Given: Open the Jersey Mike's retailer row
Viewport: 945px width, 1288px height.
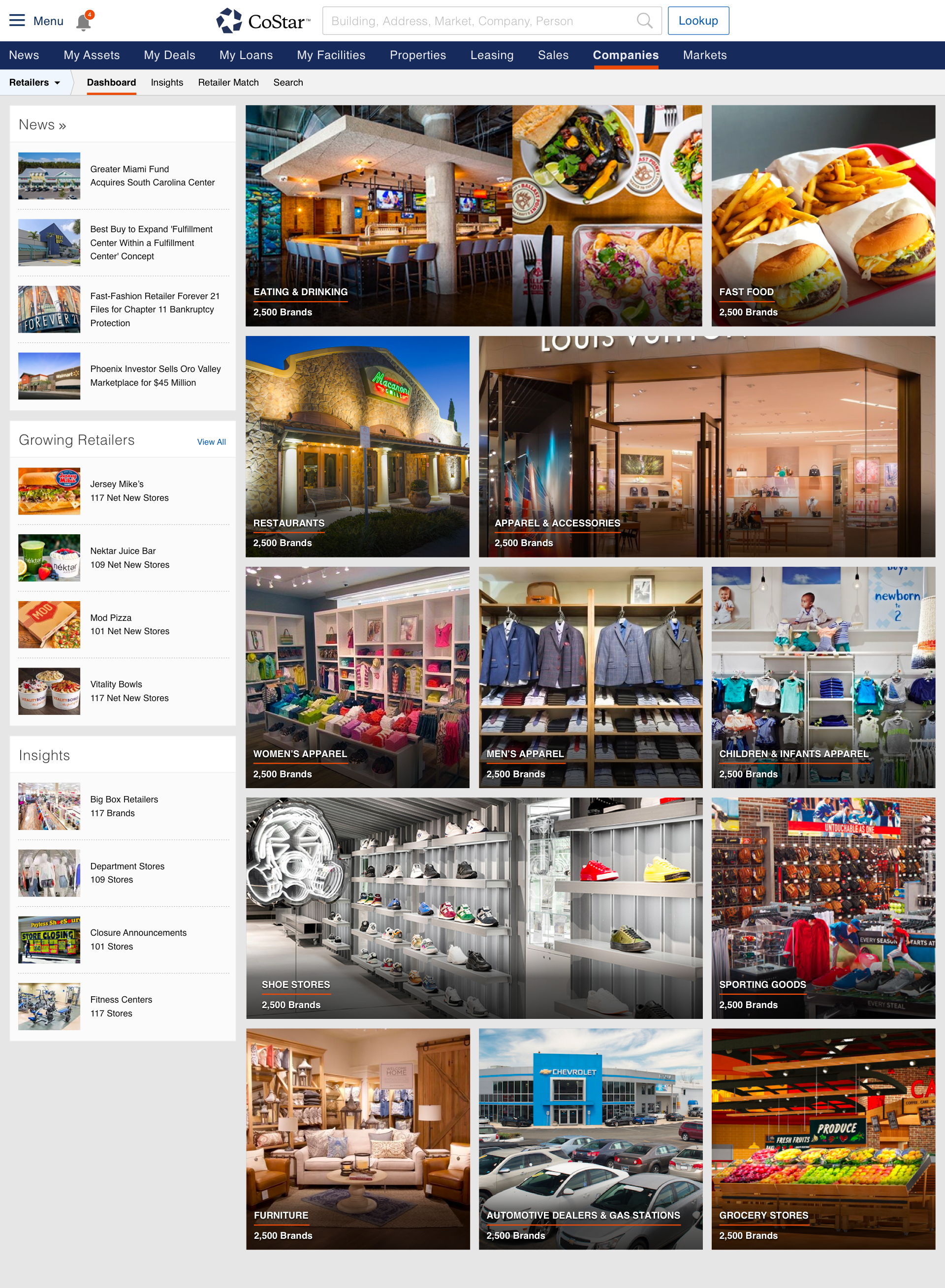Looking at the screenshot, I should pyautogui.click(x=123, y=491).
